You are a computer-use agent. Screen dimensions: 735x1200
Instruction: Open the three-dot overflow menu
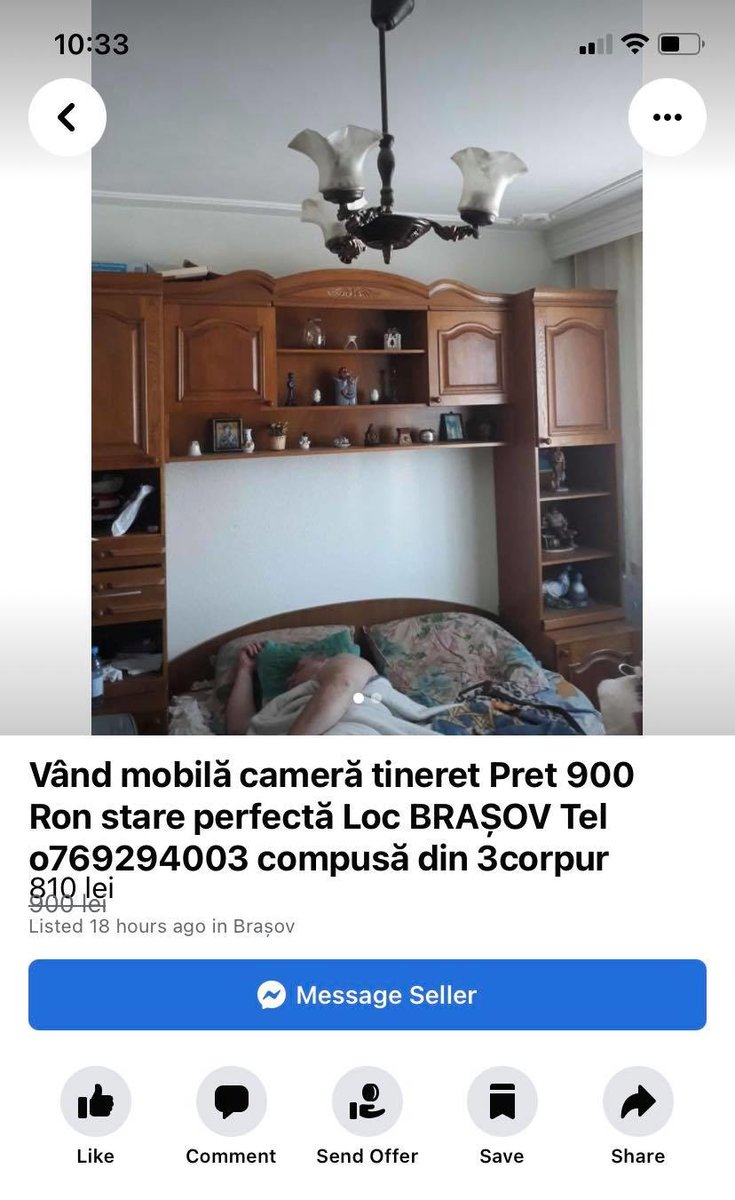(x=667, y=117)
